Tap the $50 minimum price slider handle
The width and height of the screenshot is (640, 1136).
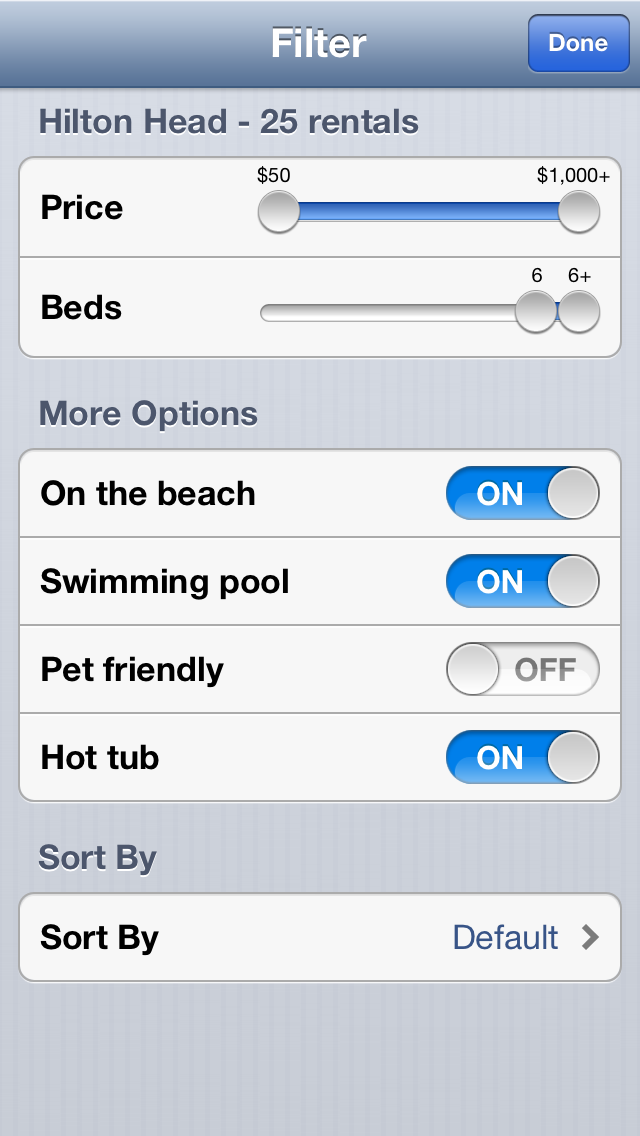pos(279,212)
